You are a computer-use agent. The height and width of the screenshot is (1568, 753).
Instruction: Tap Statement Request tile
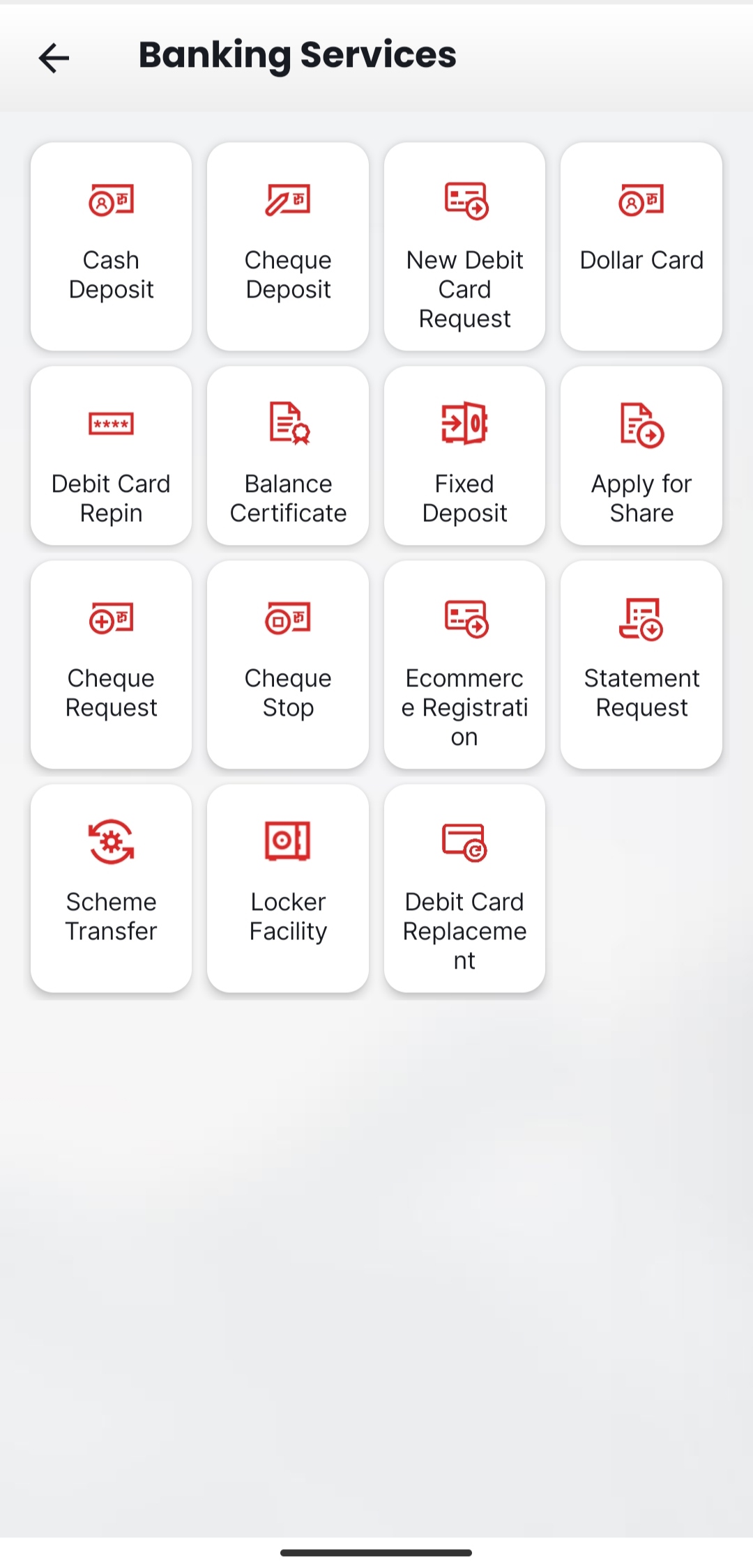(641, 664)
